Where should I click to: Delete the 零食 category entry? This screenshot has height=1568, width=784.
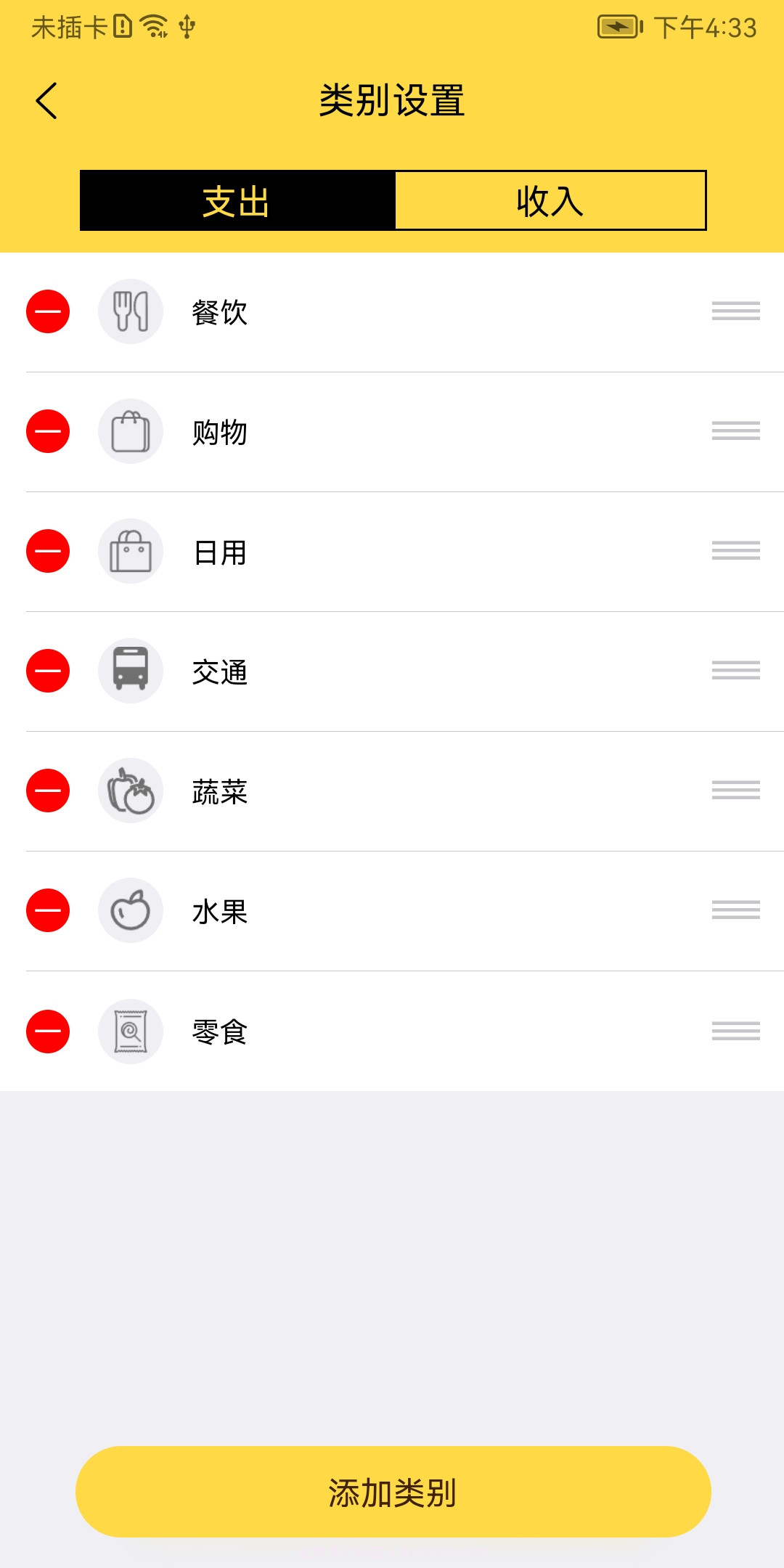(x=47, y=1031)
